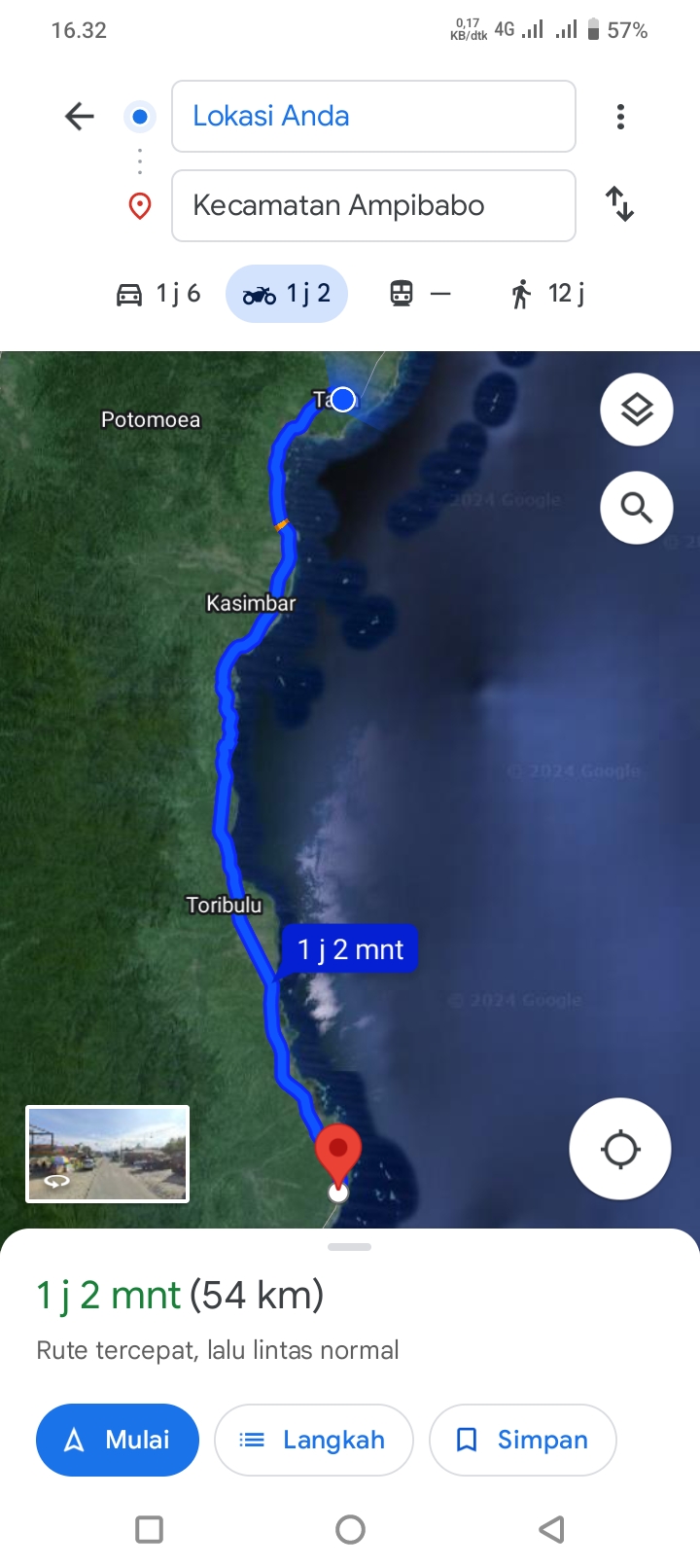This screenshot has height=1568, width=700.
Task: Edit the Kecamatan Ampibabo destination field
Action: pyautogui.click(x=373, y=206)
